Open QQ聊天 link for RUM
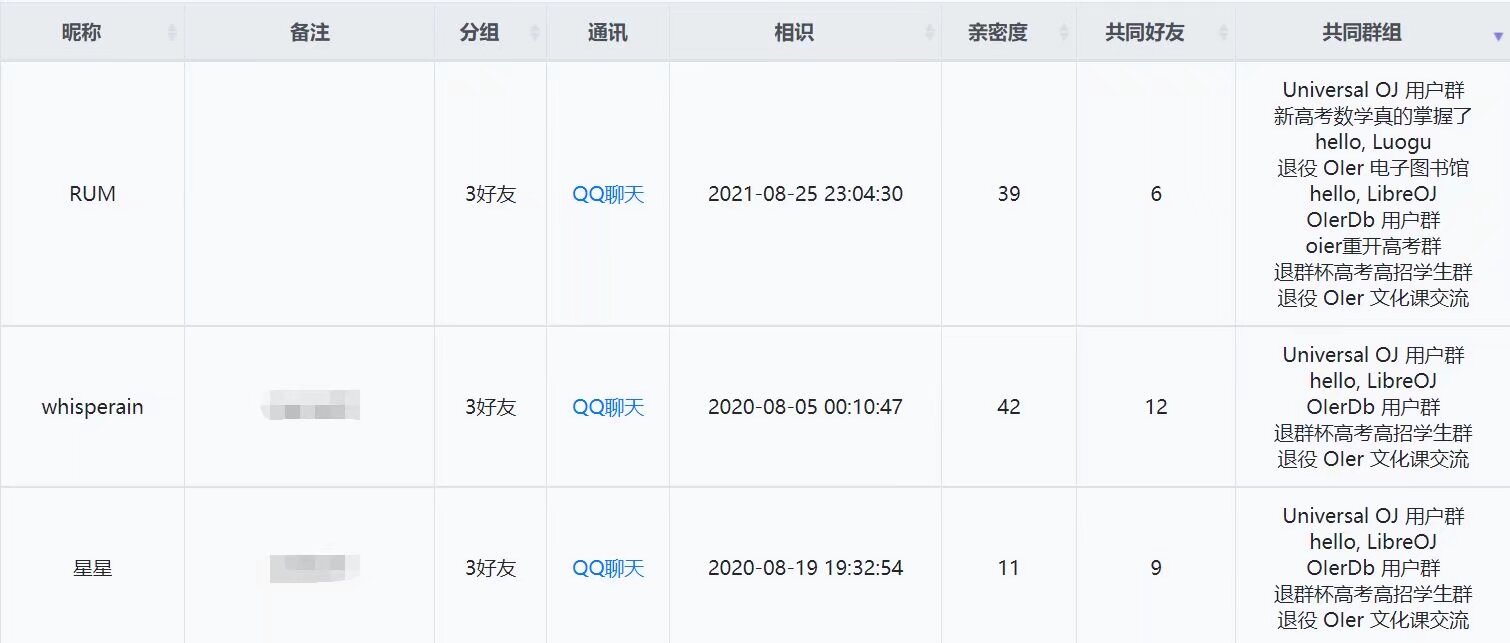This screenshot has width=1510, height=643. click(608, 194)
